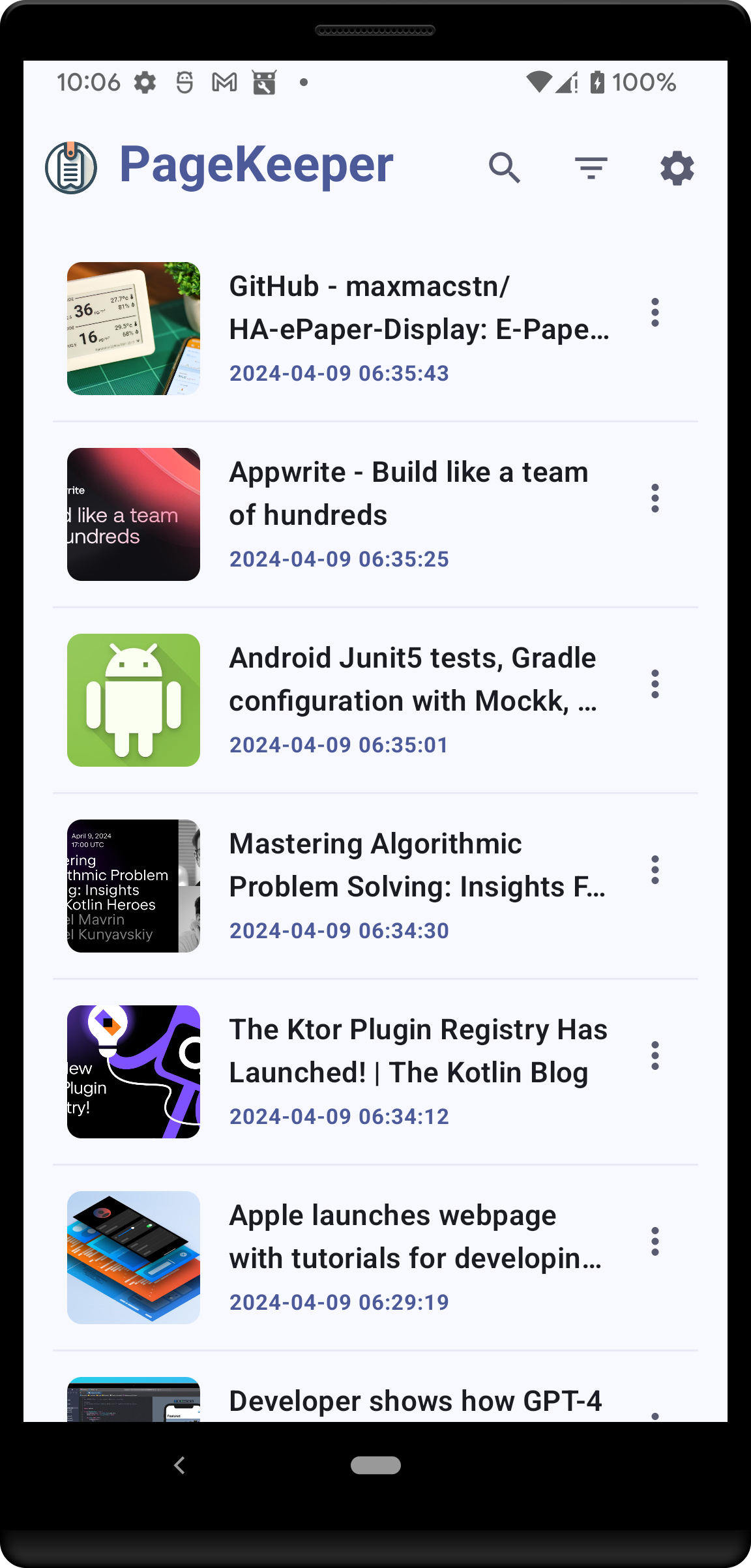Open Developer shows how GPT-4 article
The image size is (751, 1568).
pyautogui.click(x=415, y=1400)
